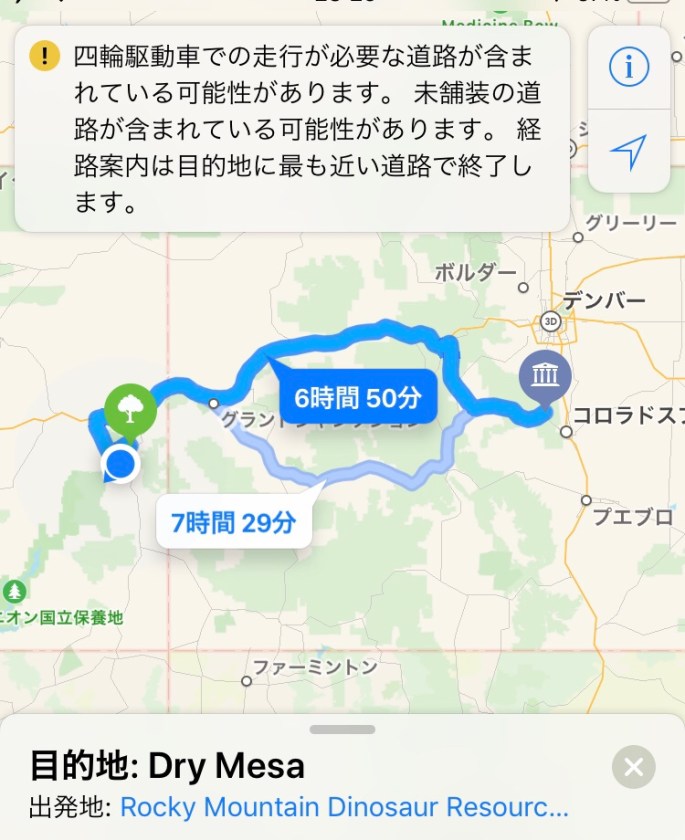Close the Dry Mesa directions card

coord(633,767)
